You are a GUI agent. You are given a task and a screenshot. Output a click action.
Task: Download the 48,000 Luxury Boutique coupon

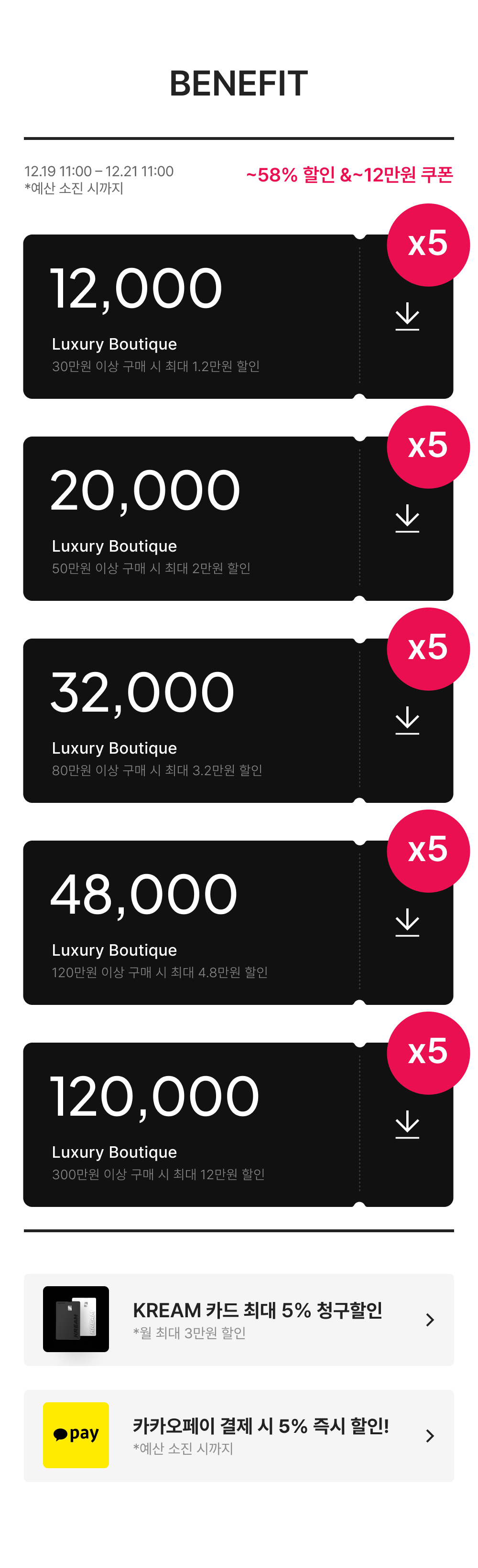(407, 923)
